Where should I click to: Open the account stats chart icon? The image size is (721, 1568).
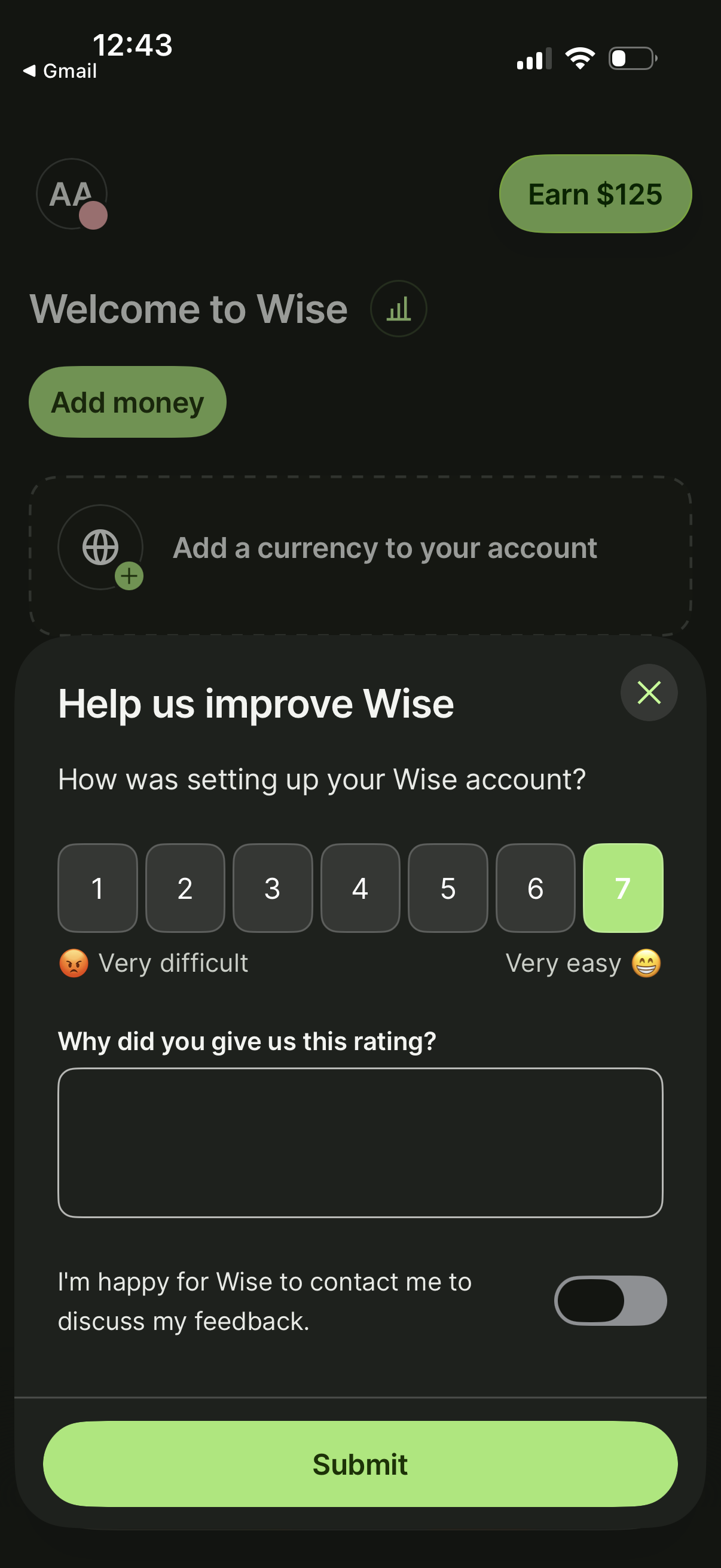399,309
